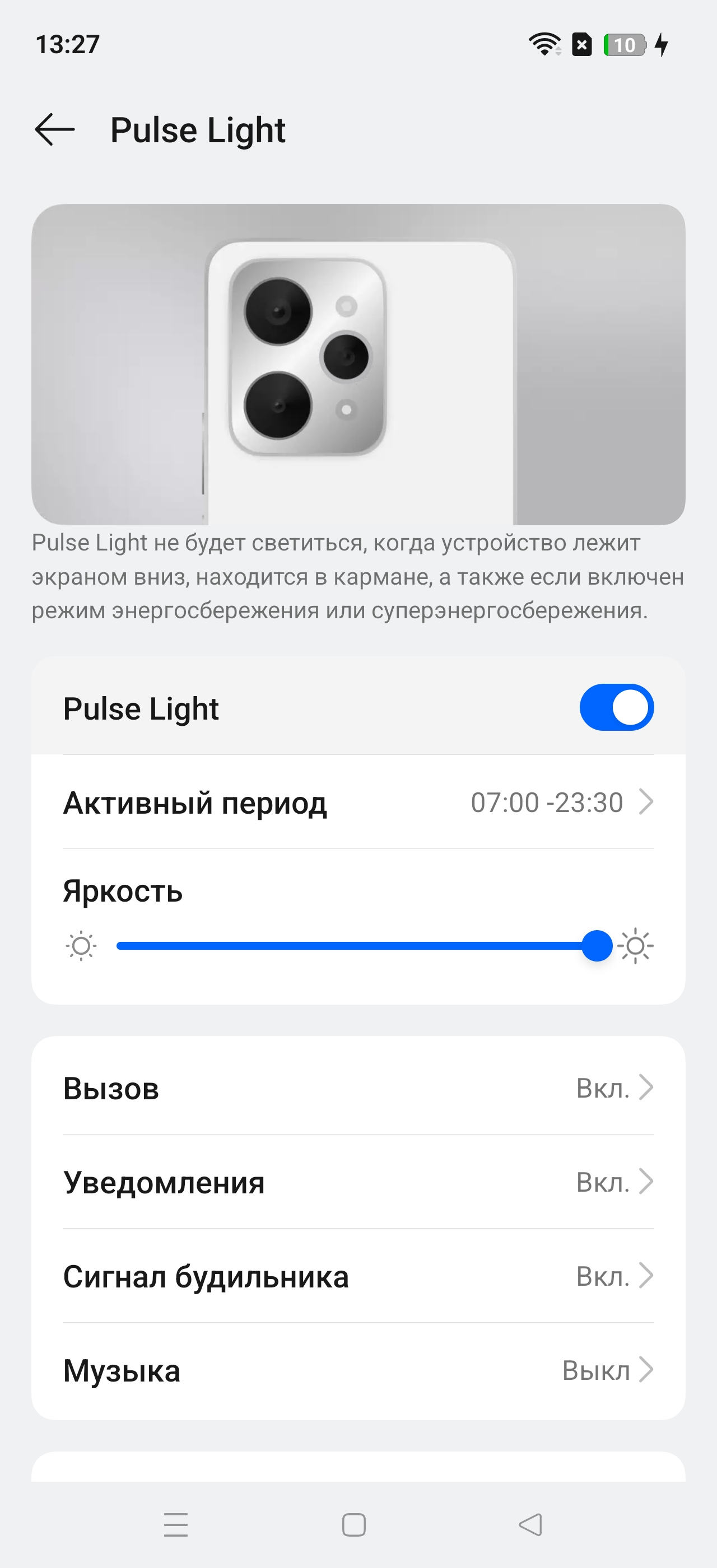The image size is (717, 1568).
Task: Open recent apps from navigation bar
Action: (x=176, y=1524)
